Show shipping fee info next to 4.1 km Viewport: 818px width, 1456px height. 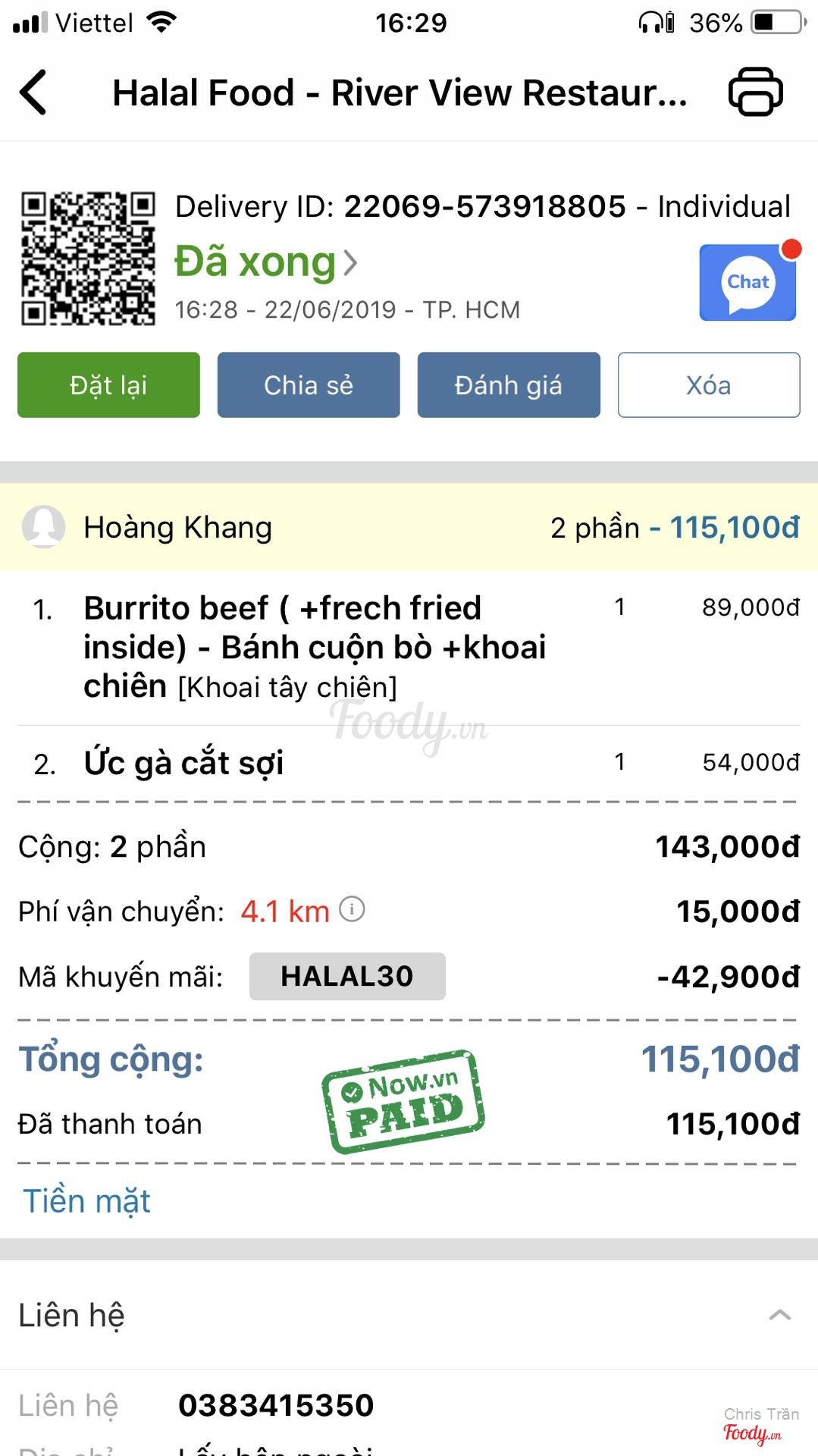click(352, 908)
